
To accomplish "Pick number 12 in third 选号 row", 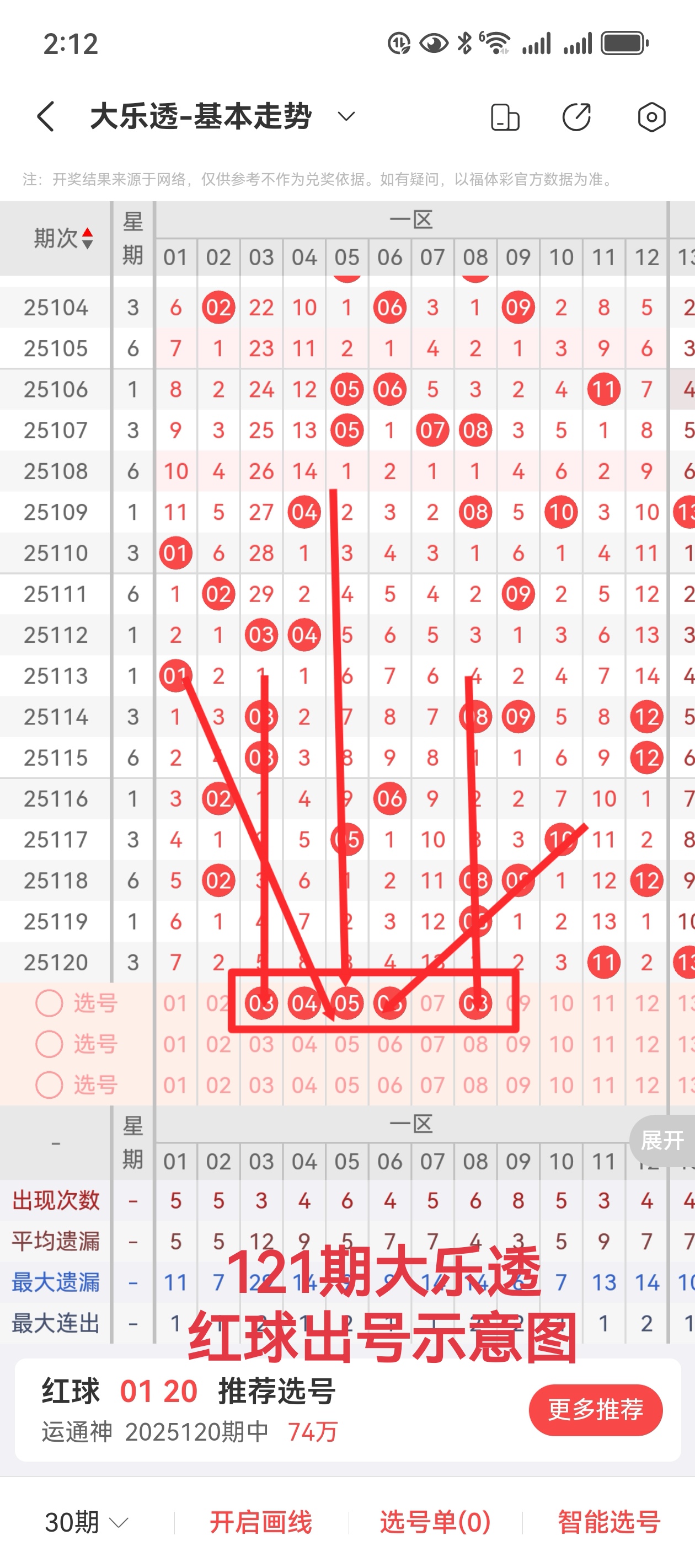I will point(646,1084).
